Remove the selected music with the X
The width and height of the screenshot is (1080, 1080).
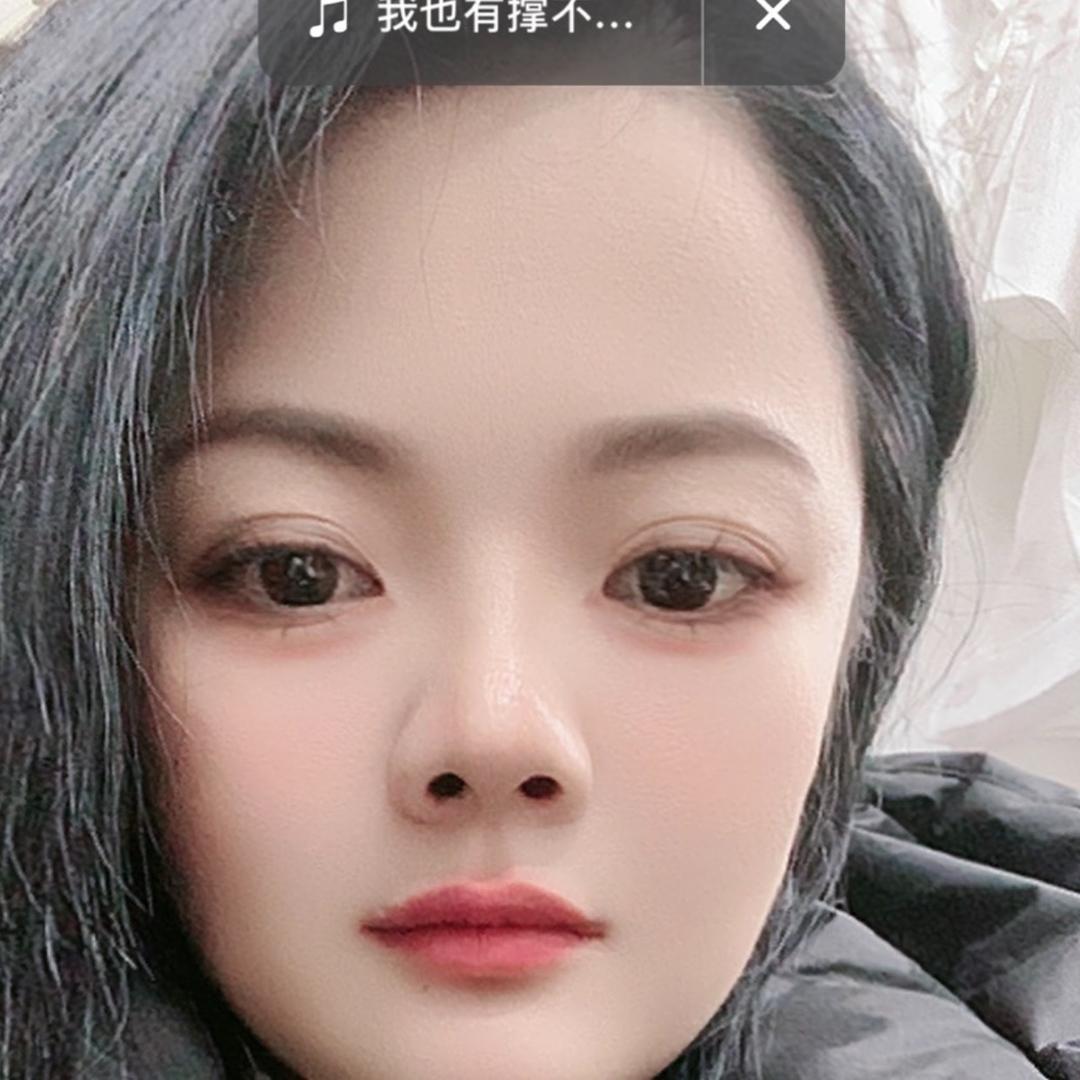[x=773, y=18]
